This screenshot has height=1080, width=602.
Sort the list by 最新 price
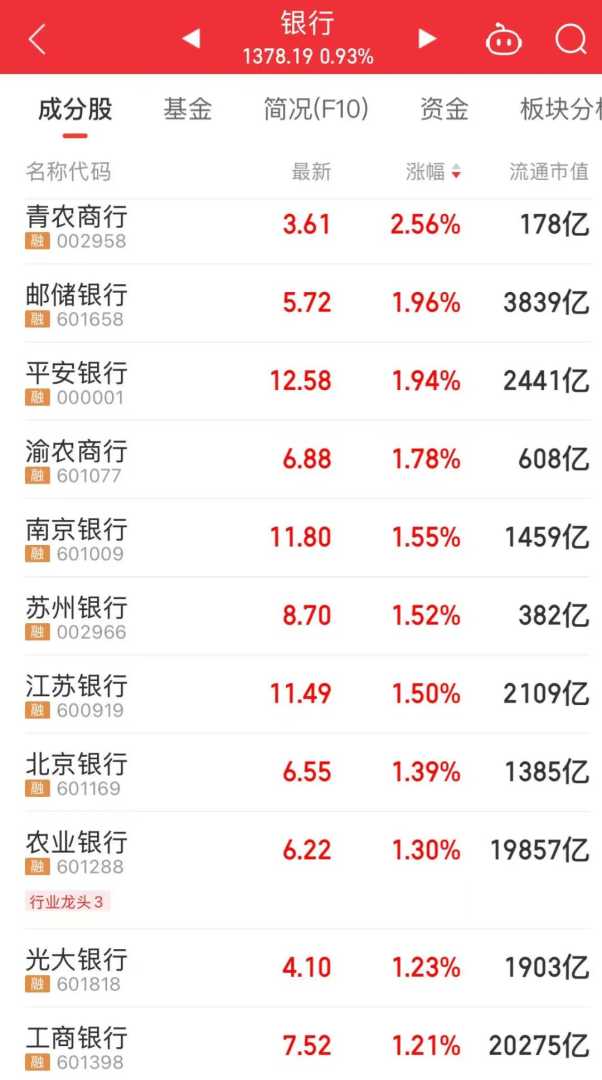click(x=311, y=172)
